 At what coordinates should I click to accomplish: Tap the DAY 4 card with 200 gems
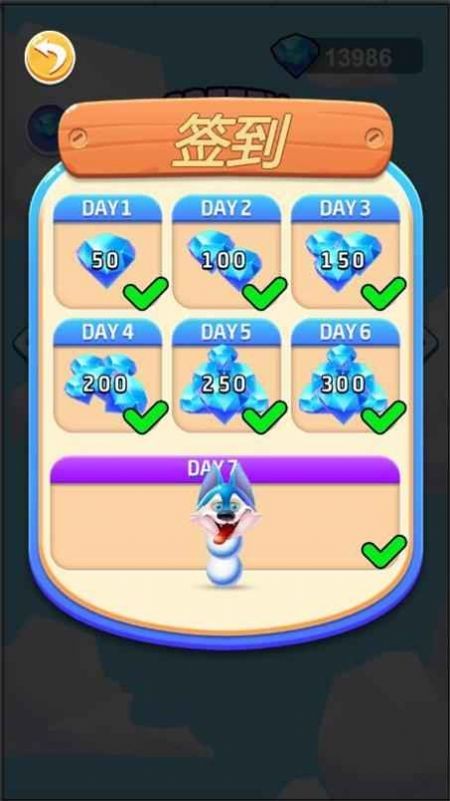coord(107,375)
